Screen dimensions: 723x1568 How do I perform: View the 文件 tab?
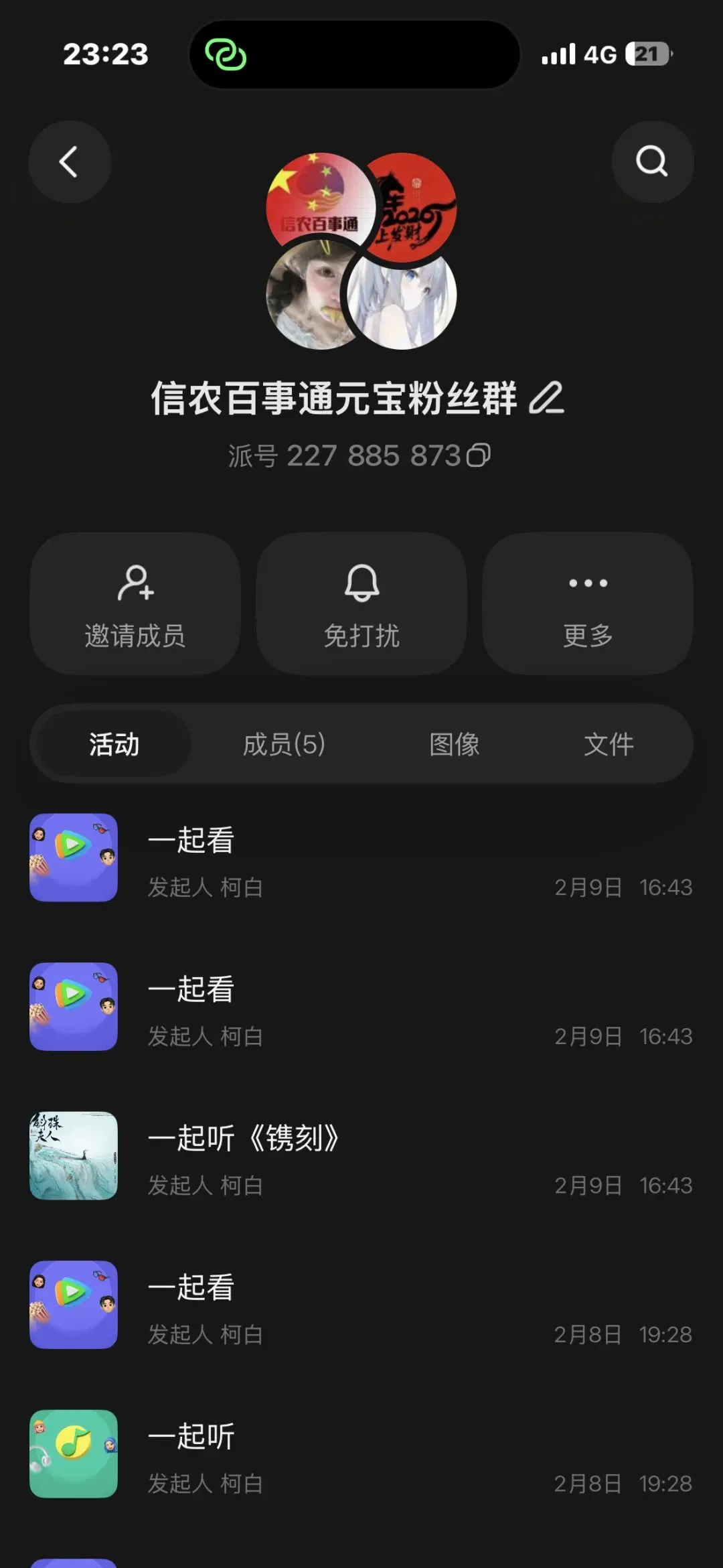tap(609, 744)
